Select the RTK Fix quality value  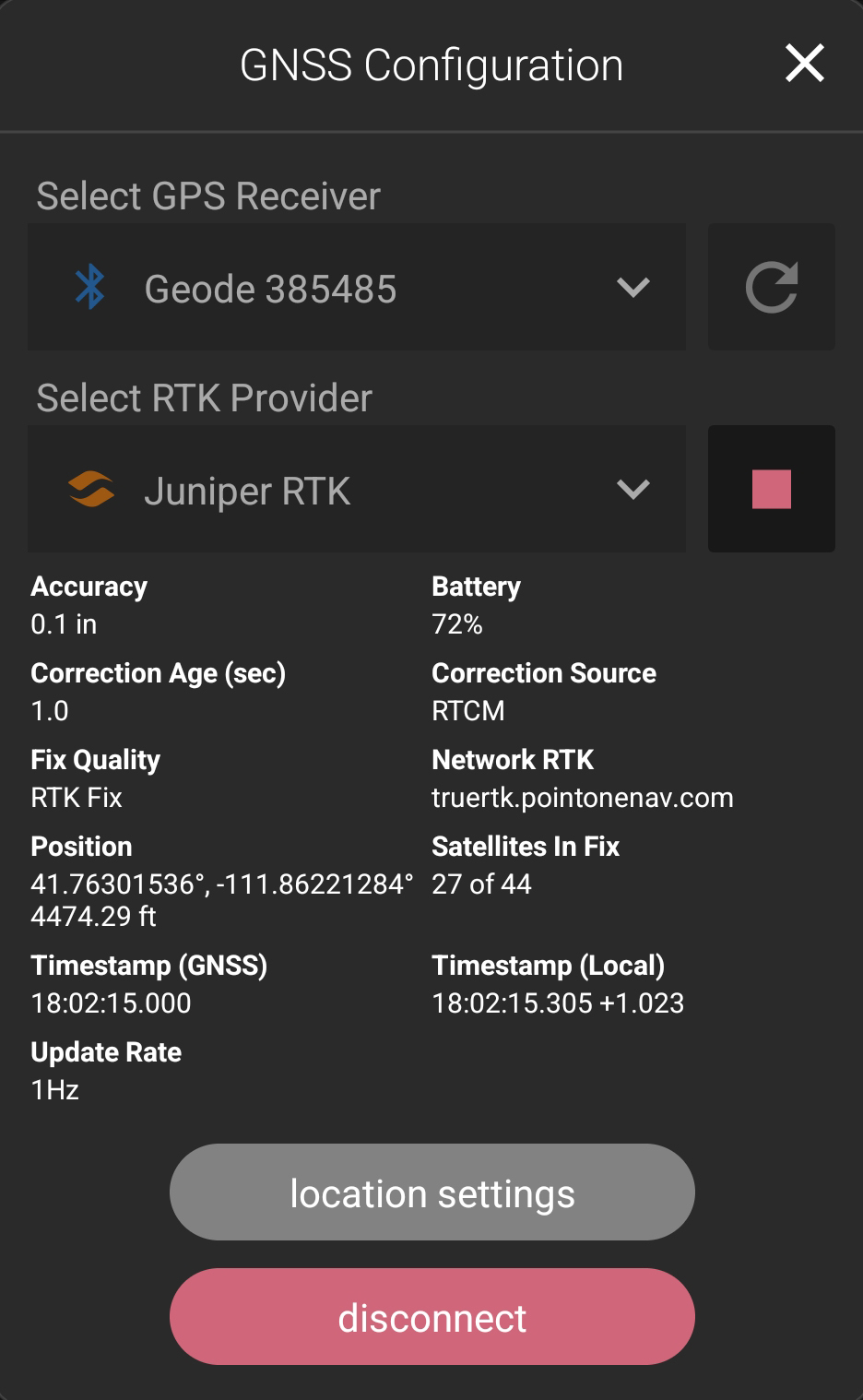76,797
